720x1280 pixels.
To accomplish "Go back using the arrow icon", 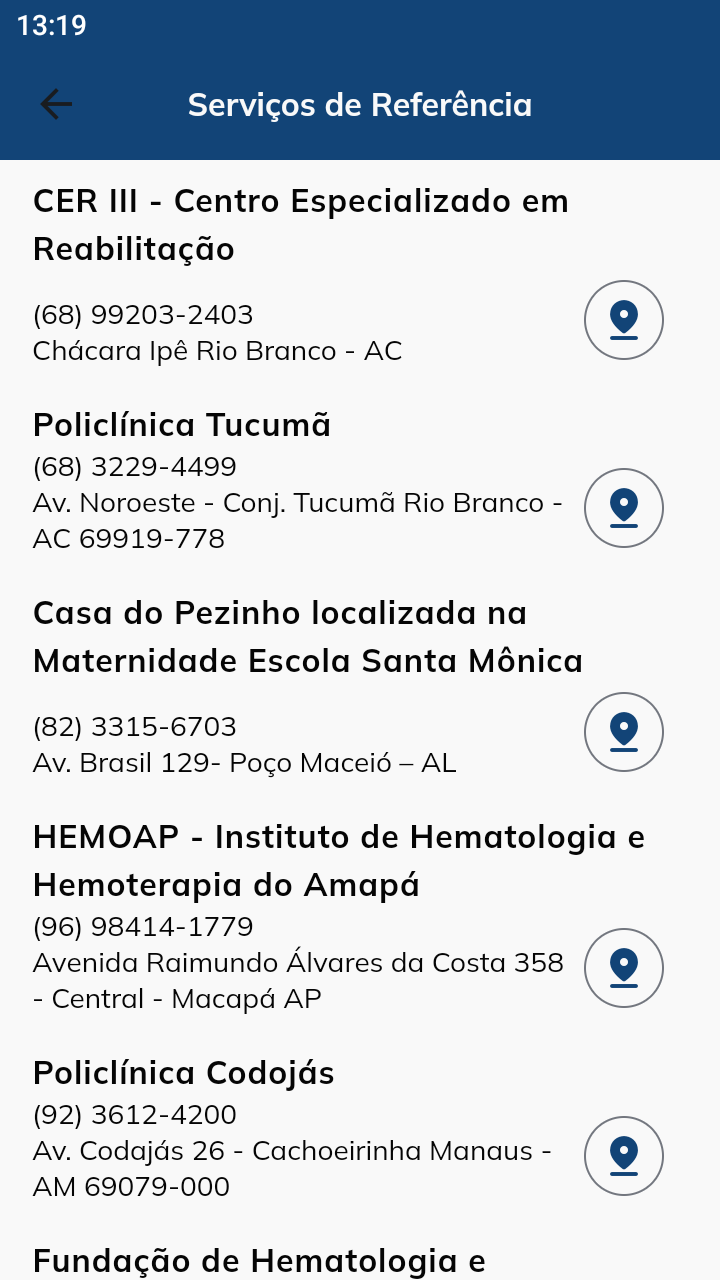I will pos(56,104).
